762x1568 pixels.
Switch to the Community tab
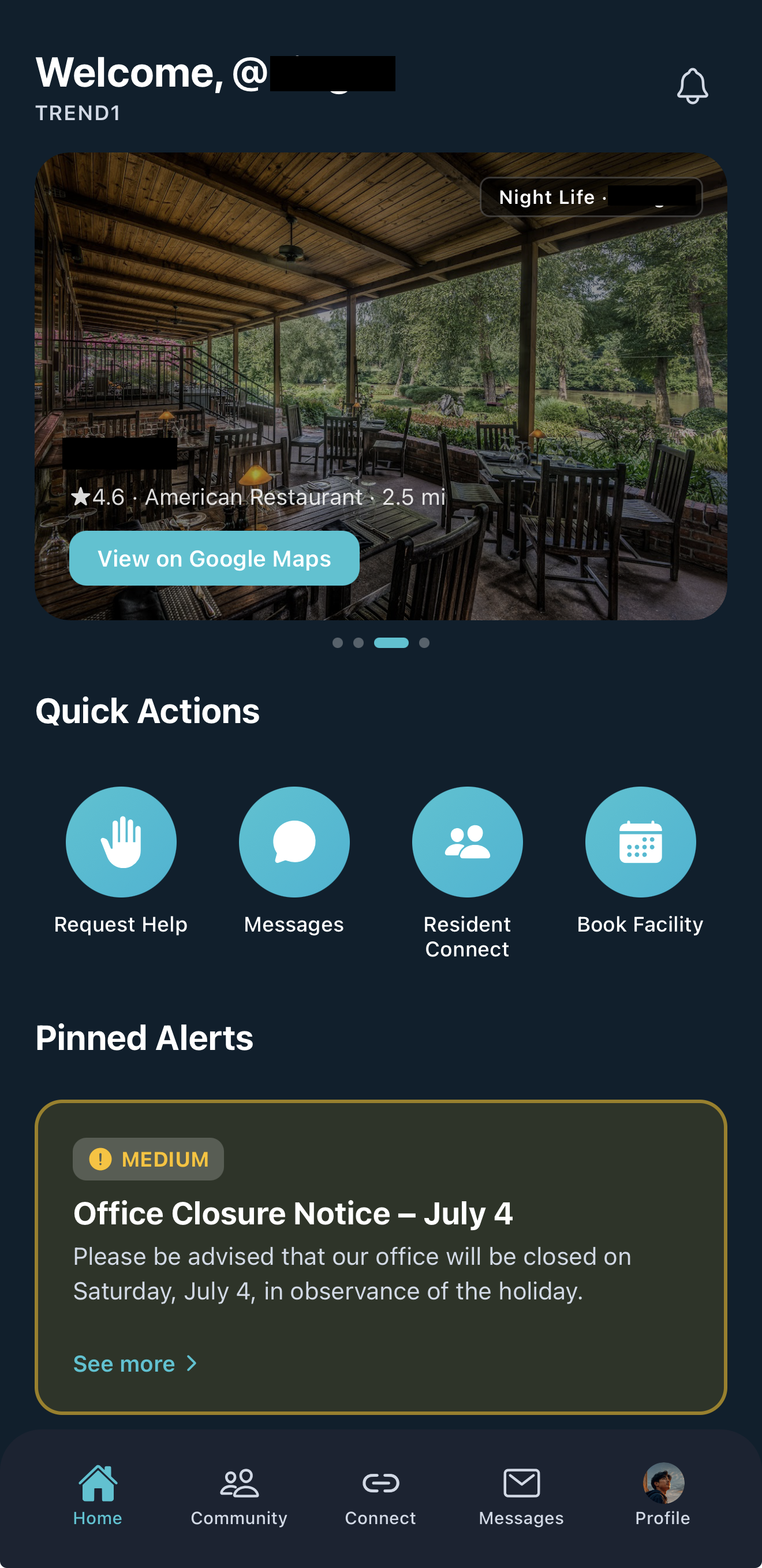click(239, 1496)
